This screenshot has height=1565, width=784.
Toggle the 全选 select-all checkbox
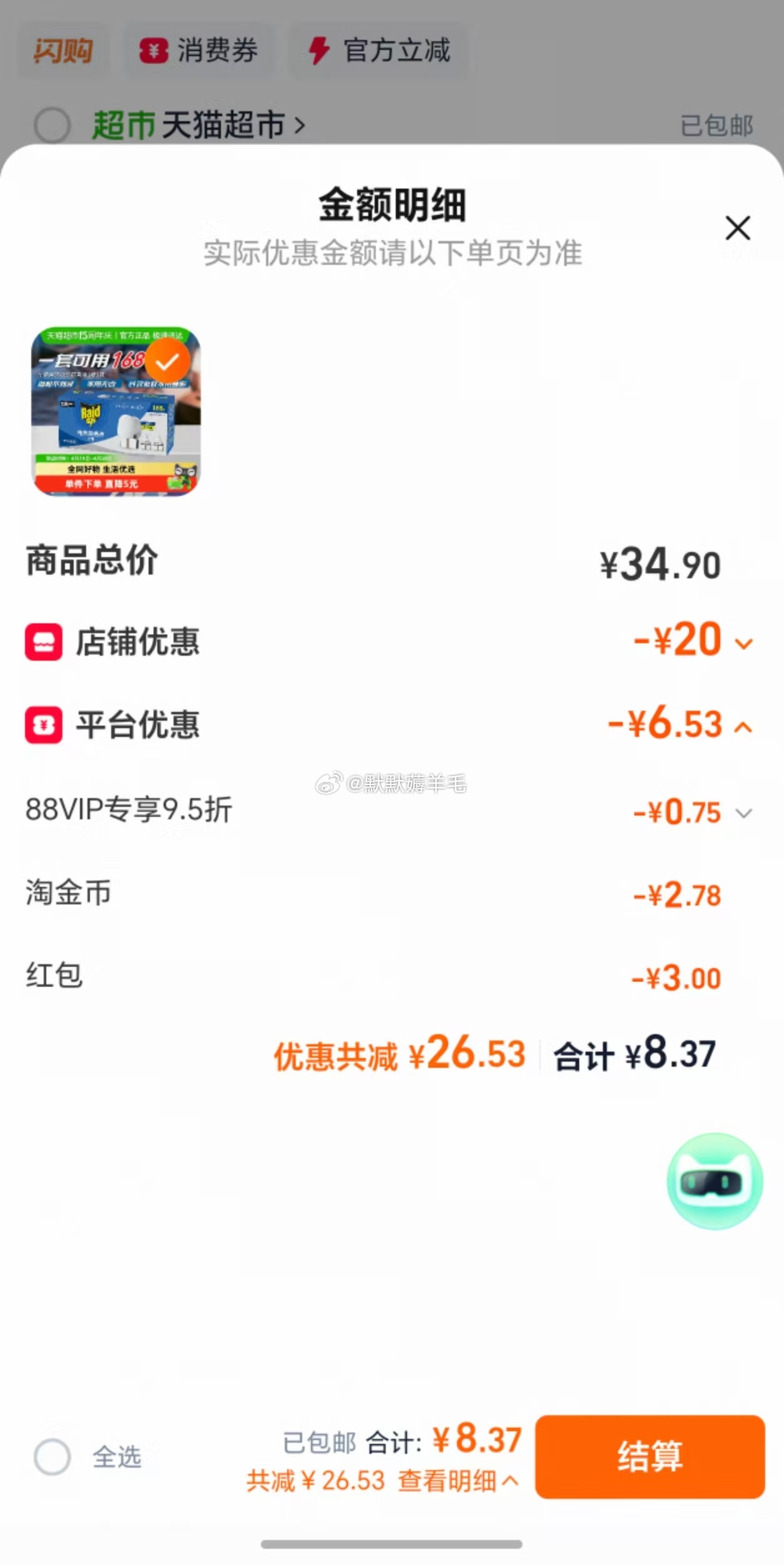(52, 1456)
